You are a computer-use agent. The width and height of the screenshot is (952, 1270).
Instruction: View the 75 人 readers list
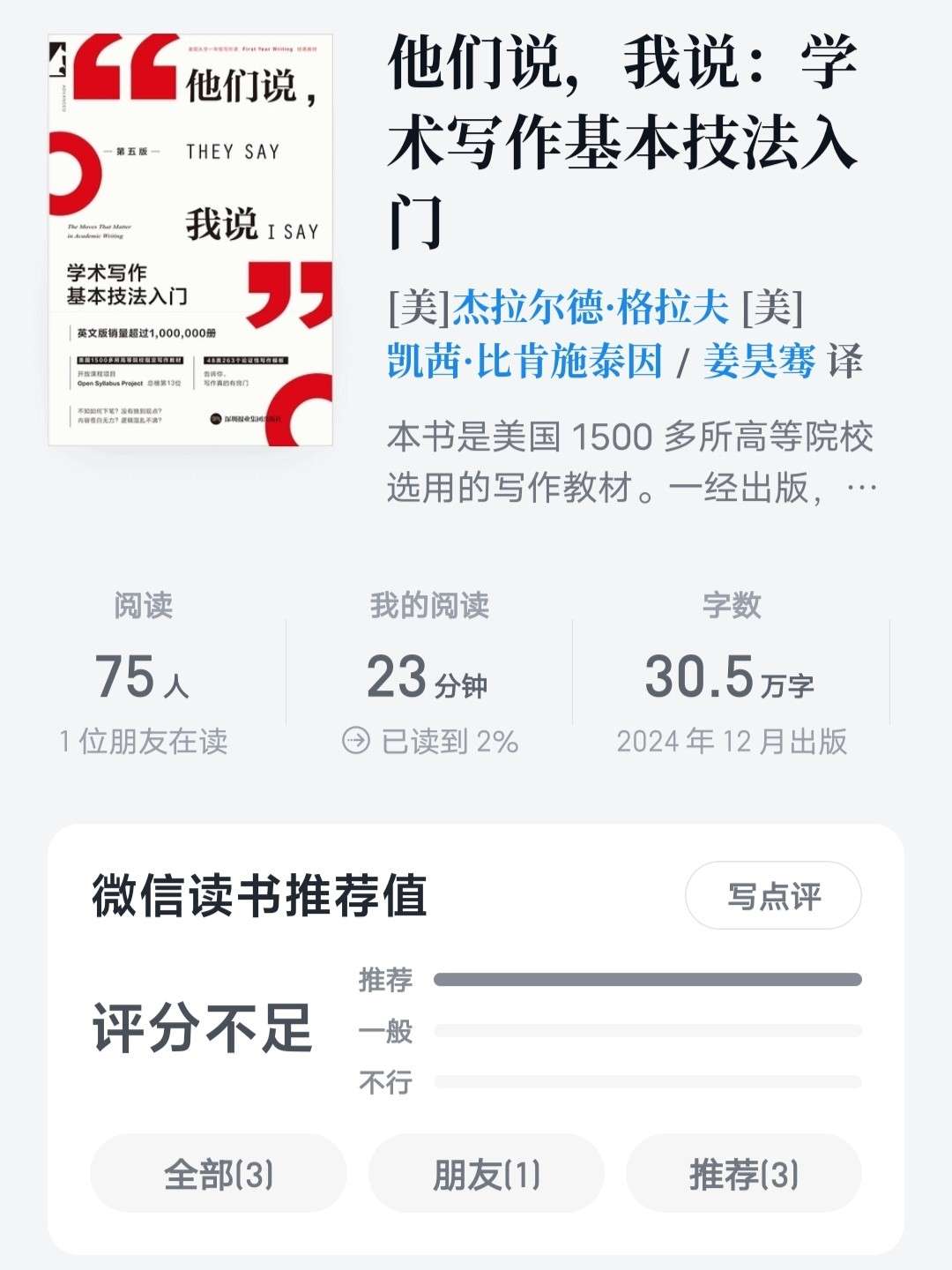pyautogui.click(x=143, y=677)
